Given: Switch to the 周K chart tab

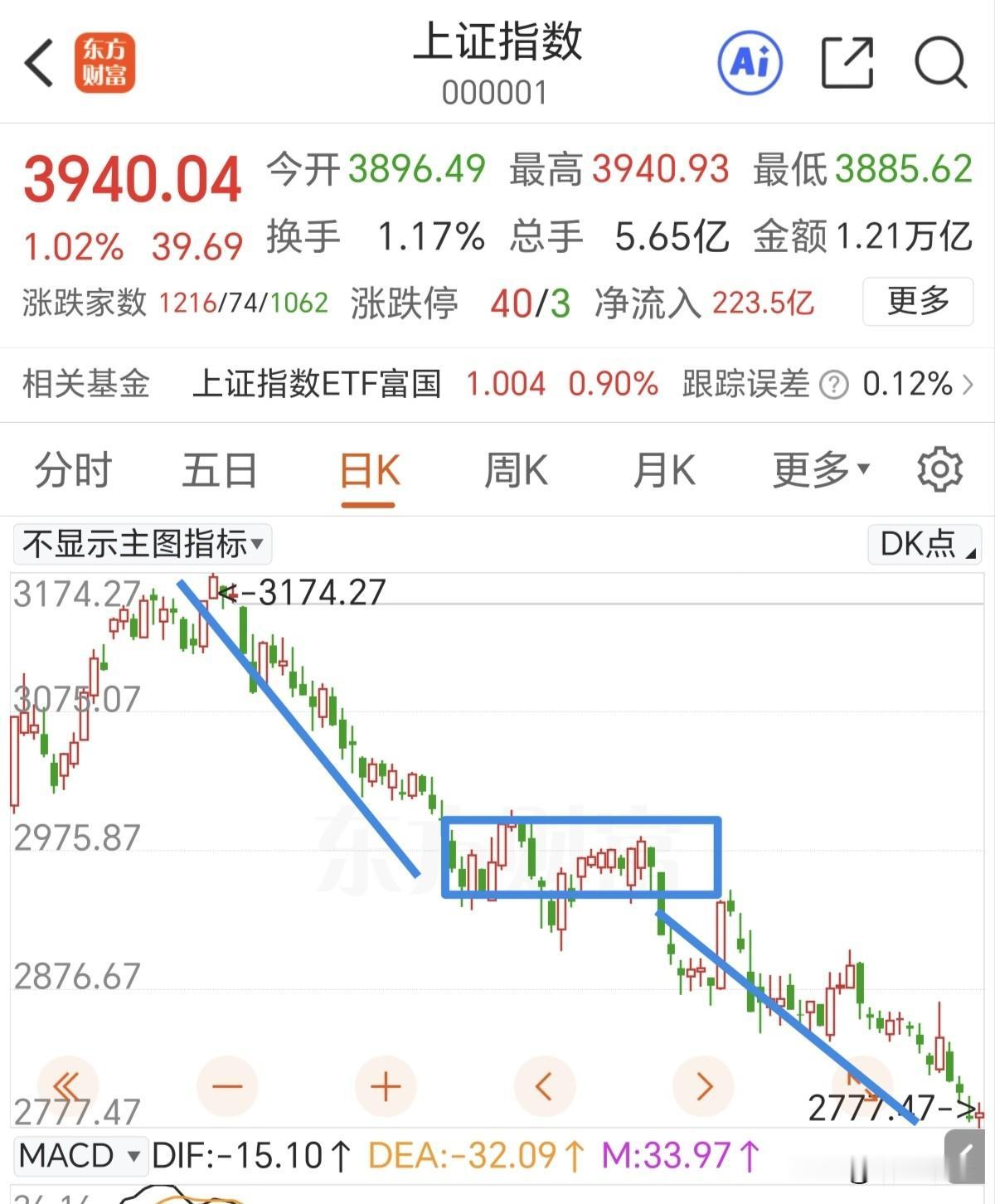Looking at the screenshot, I should 516,471.
